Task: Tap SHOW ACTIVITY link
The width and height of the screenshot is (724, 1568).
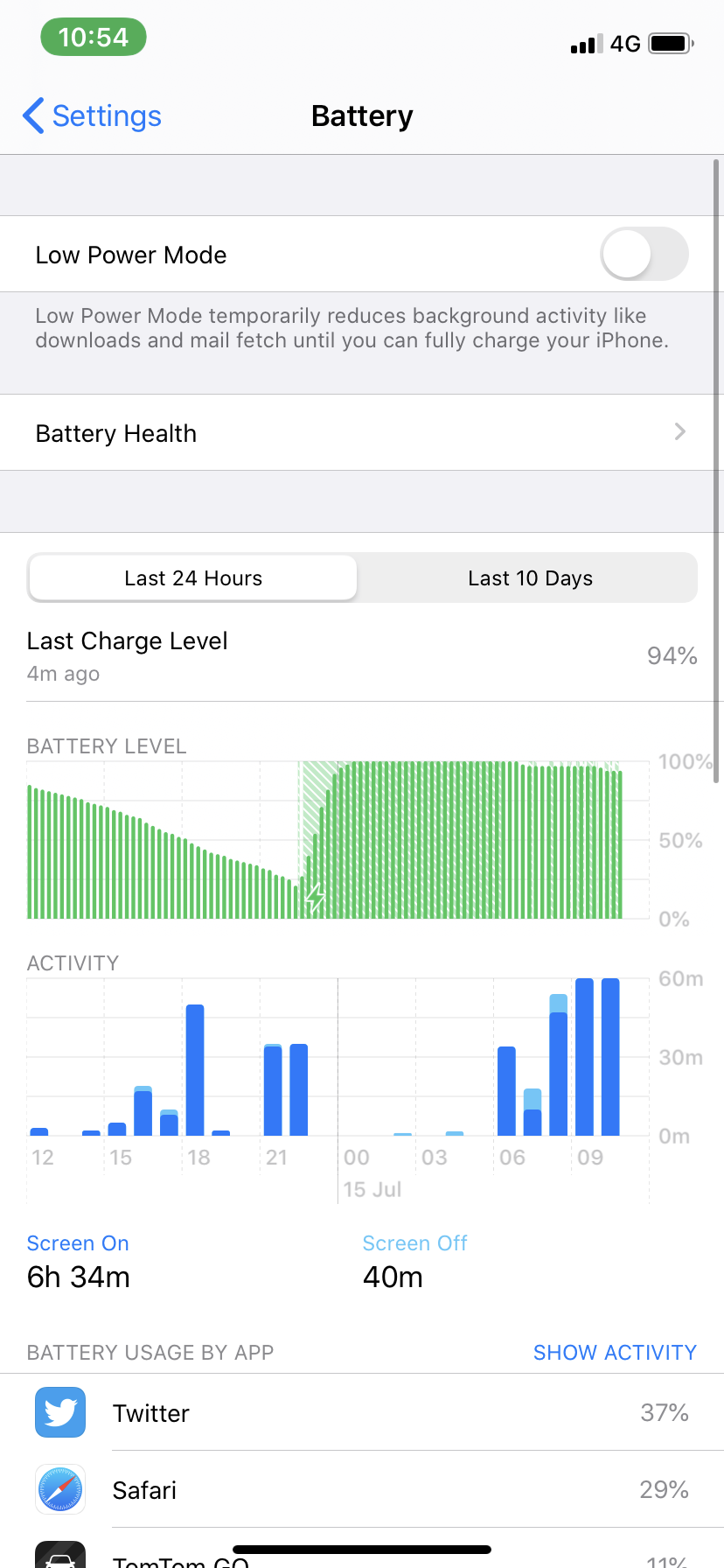Action: tap(615, 1352)
